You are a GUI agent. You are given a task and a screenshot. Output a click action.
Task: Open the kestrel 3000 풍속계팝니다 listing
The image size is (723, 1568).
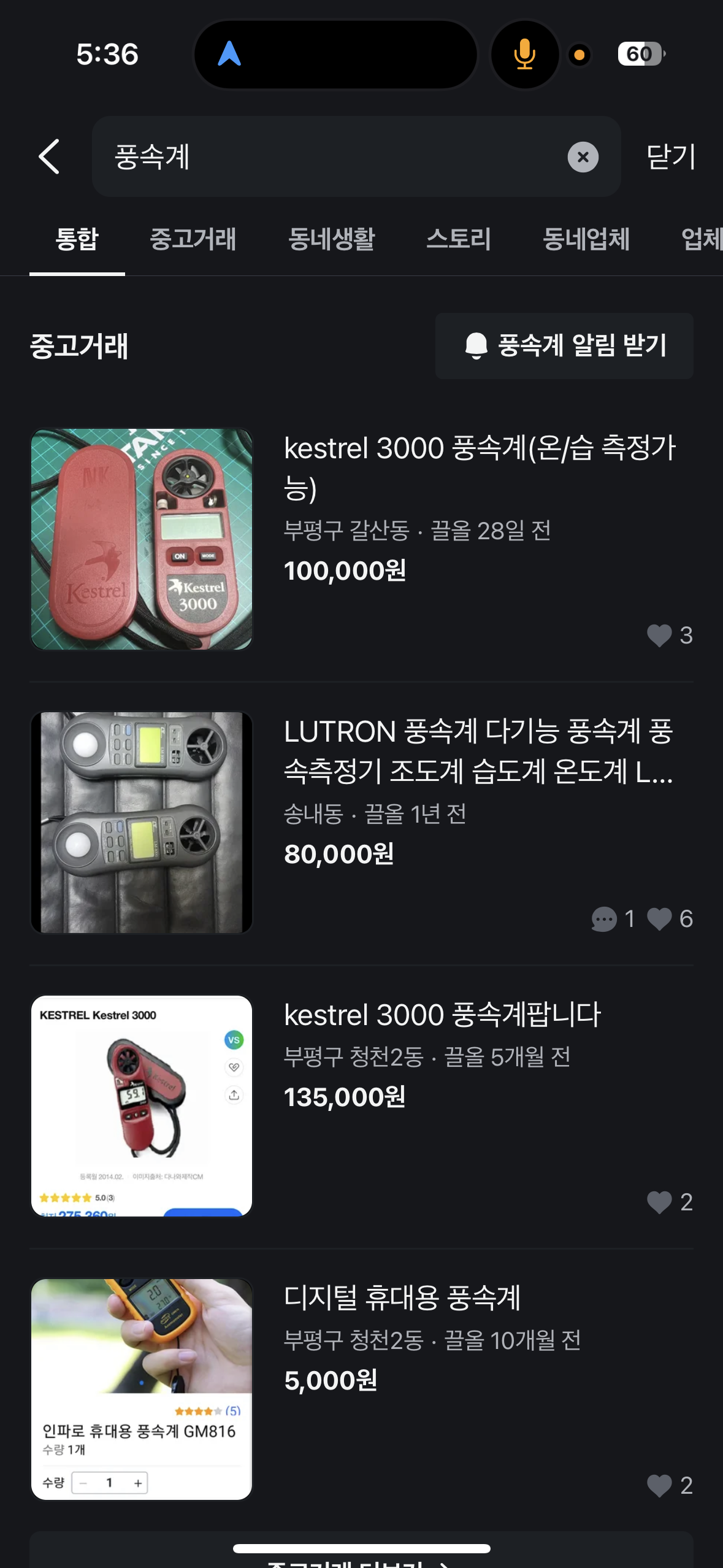[x=442, y=1015]
